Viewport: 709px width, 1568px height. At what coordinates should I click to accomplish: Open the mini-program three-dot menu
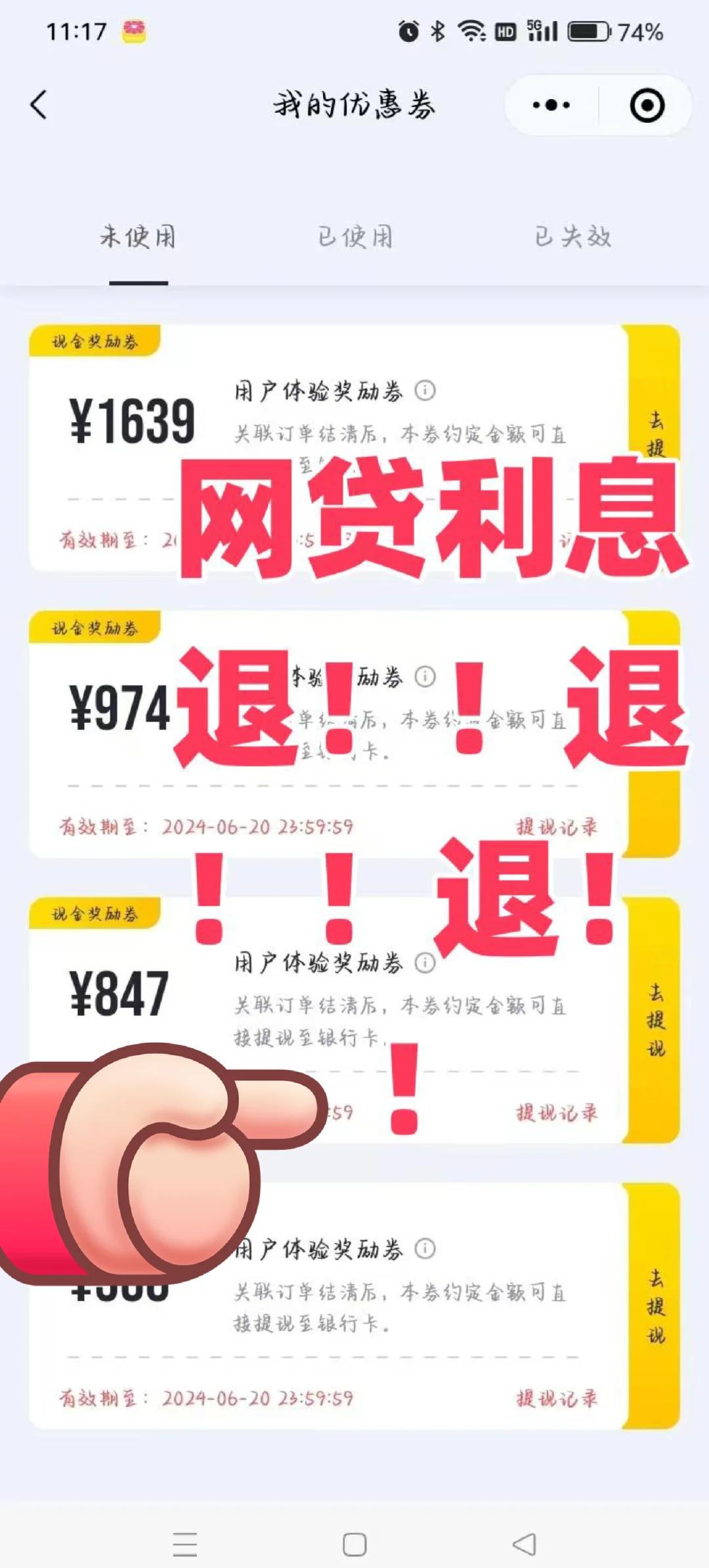pyautogui.click(x=551, y=105)
